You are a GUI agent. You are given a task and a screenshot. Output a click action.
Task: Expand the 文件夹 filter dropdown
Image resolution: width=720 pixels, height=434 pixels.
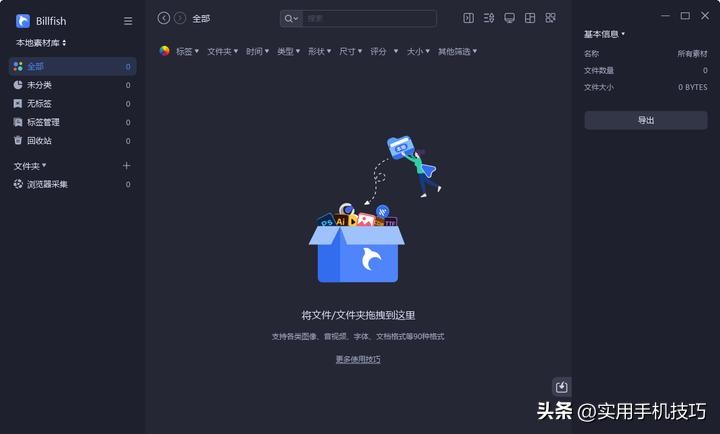point(223,51)
